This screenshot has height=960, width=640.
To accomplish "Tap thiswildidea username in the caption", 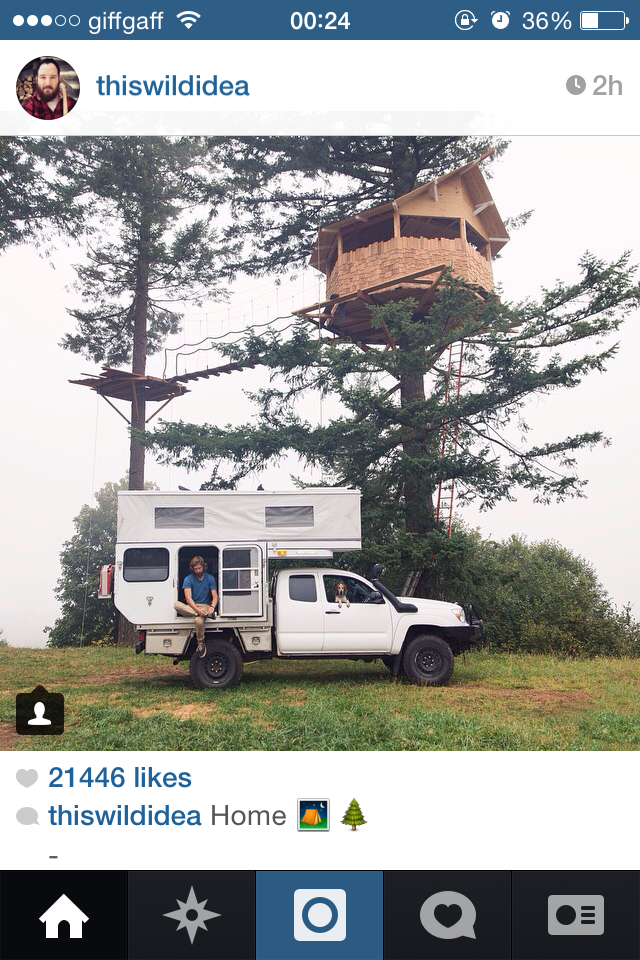I will click(x=125, y=816).
